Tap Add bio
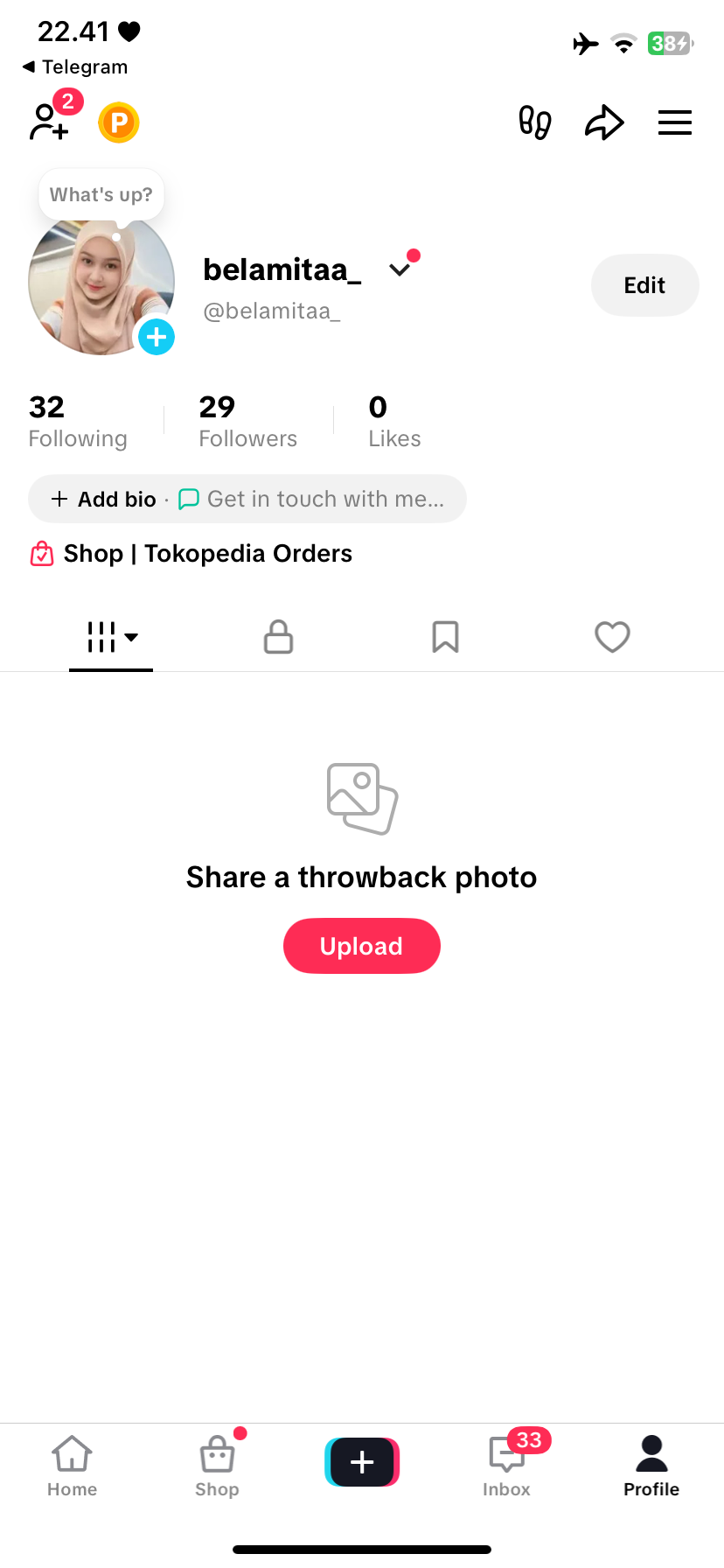The height and width of the screenshot is (1568, 724). 105,499
